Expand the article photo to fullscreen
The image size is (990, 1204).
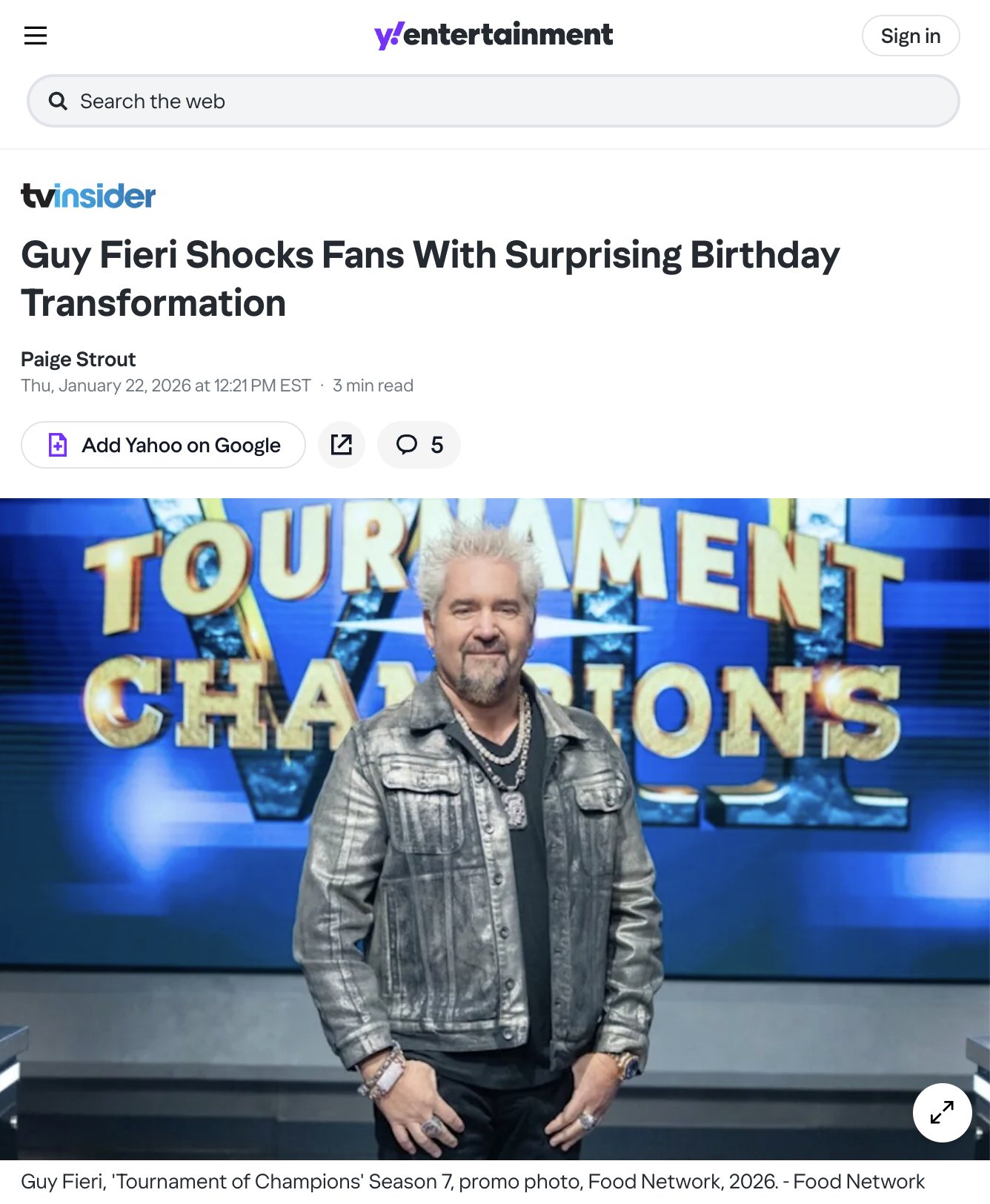click(942, 1113)
